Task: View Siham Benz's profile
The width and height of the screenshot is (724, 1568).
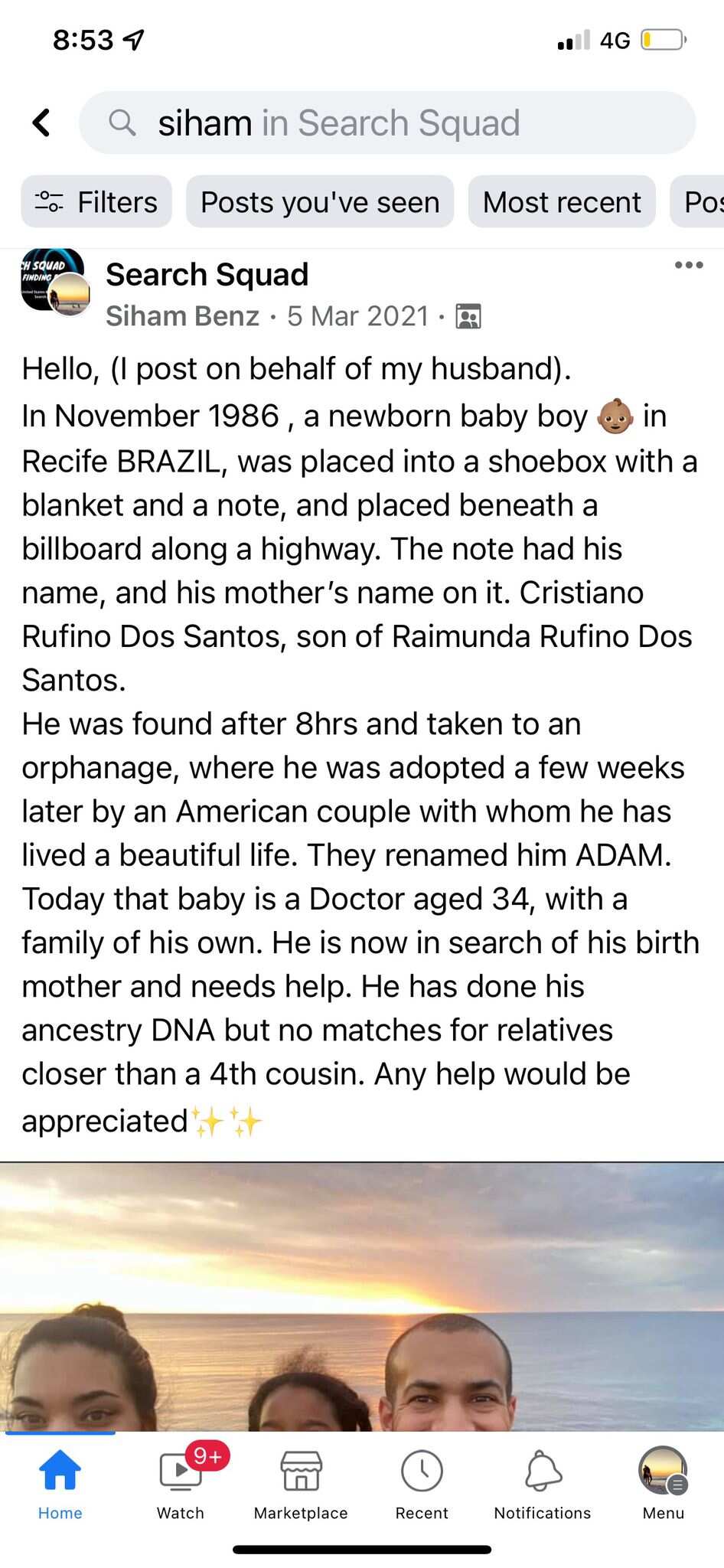Action: pos(182,316)
